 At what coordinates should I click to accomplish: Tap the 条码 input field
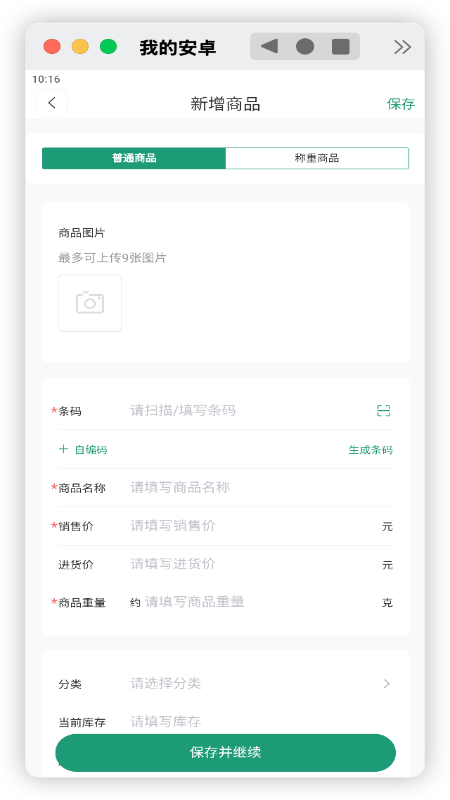[250, 411]
